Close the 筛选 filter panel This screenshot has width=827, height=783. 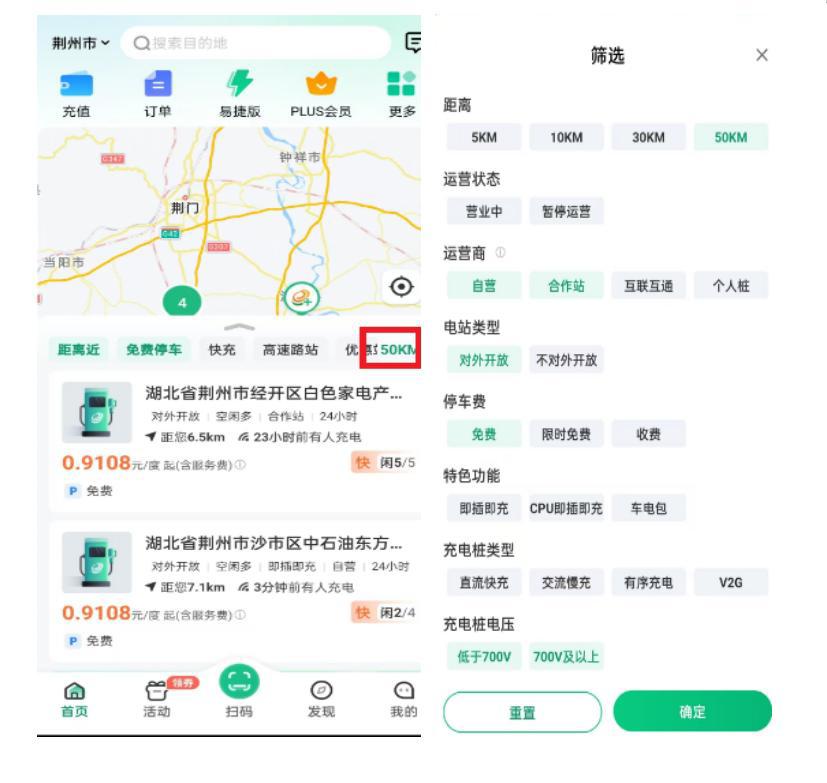(x=762, y=56)
